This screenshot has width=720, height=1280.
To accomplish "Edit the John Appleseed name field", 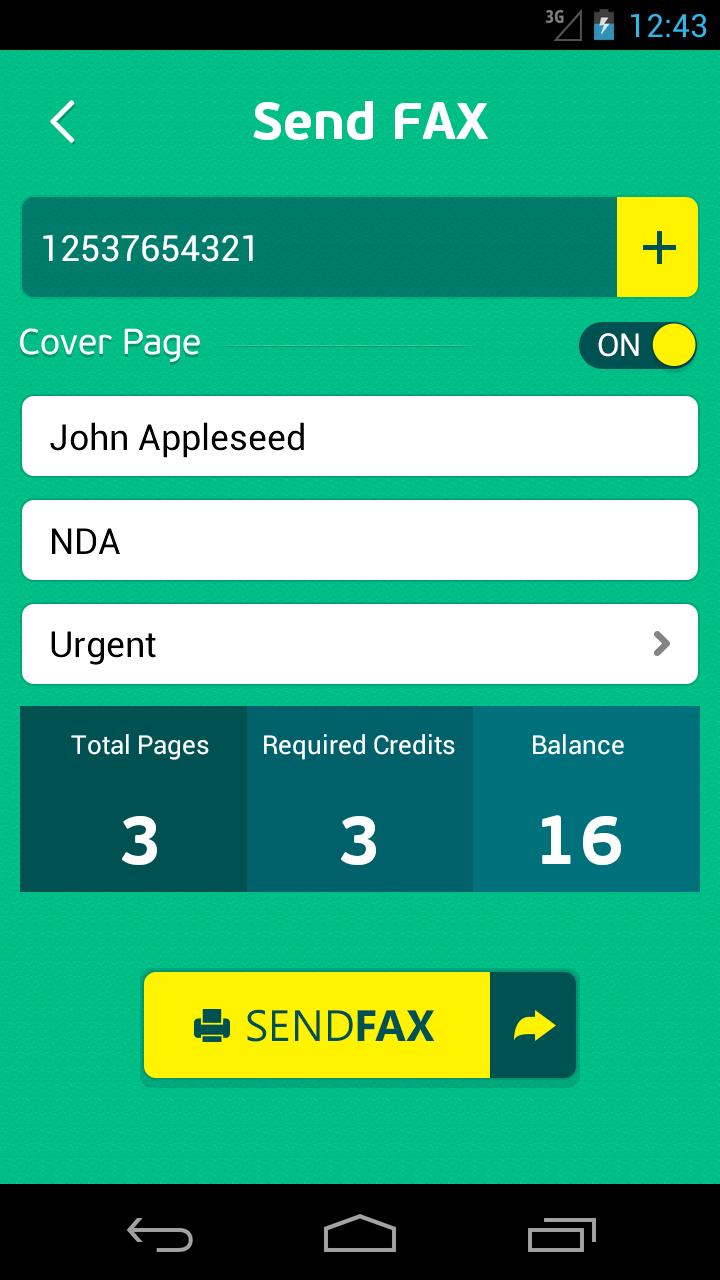I will click(x=360, y=437).
